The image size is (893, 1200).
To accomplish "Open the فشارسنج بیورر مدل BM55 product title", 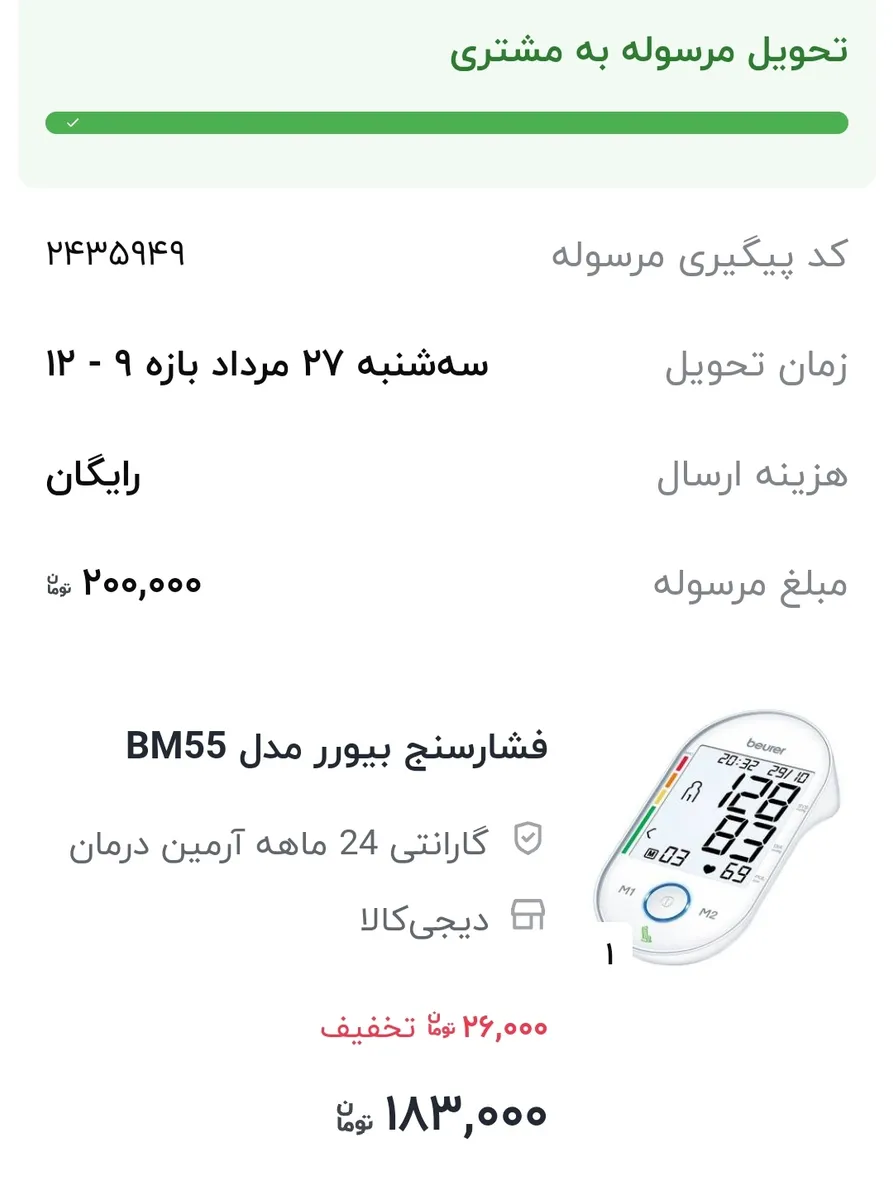I will [x=337, y=746].
